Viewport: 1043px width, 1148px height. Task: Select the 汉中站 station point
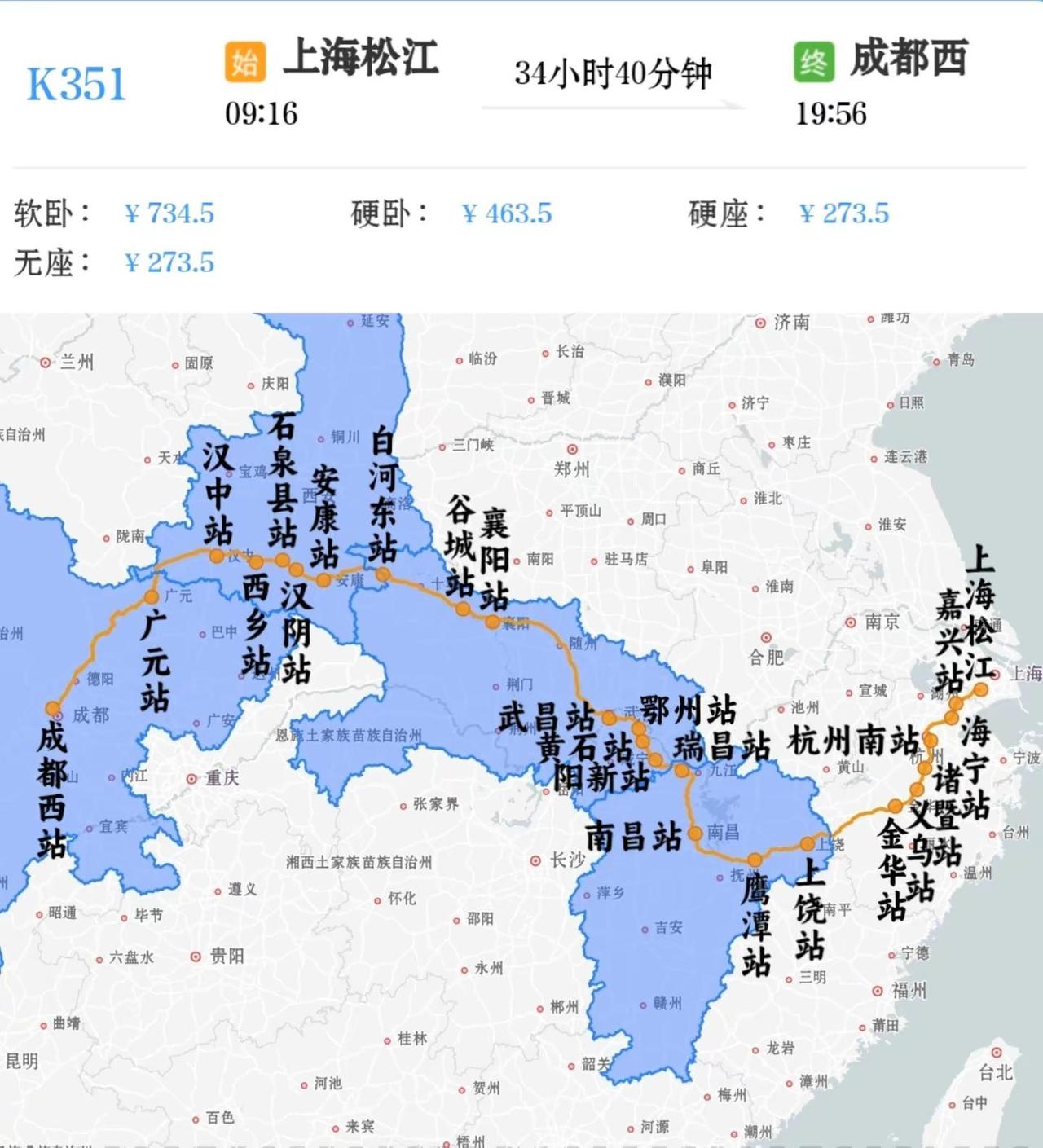(x=216, y=559)
